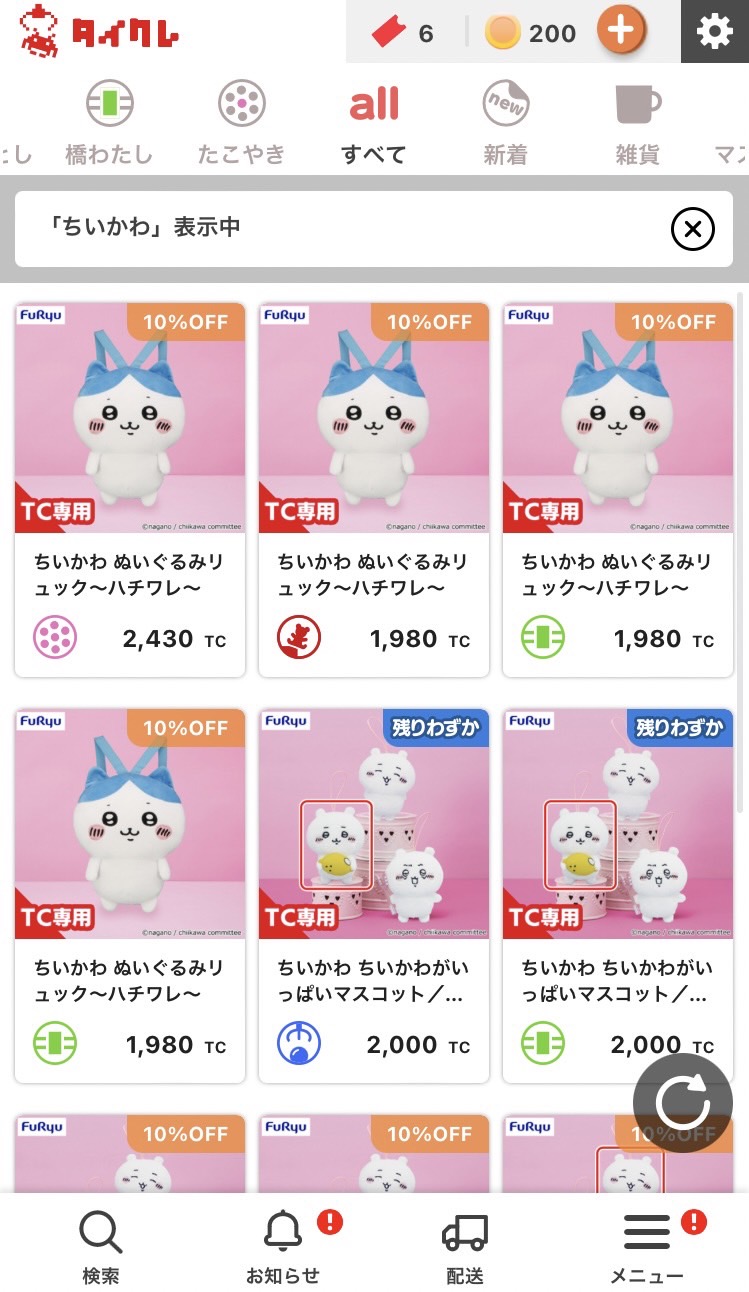Open the ハチワレ backpack card priced 2,430 TC

click(130, 490)
